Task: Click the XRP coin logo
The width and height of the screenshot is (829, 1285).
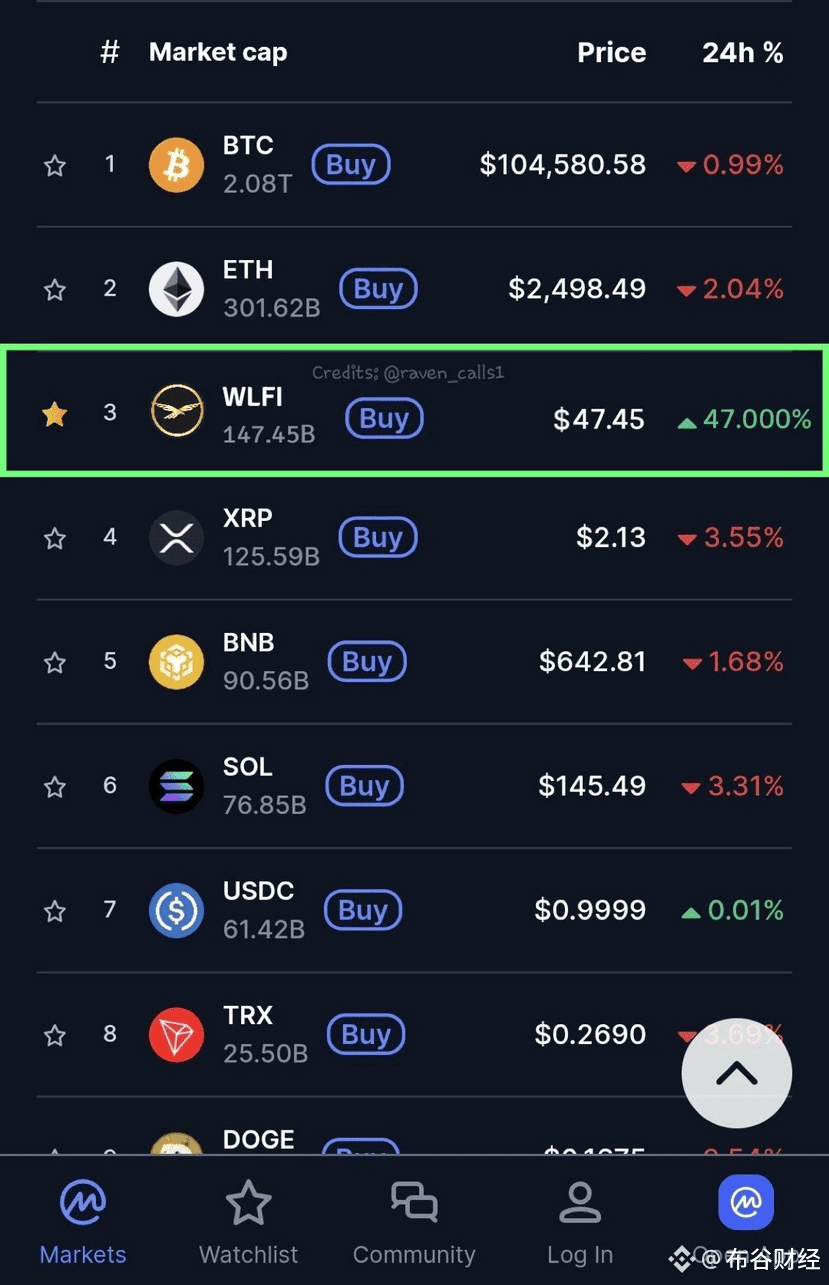Action: pyautogui.click(x=176, y=537)
